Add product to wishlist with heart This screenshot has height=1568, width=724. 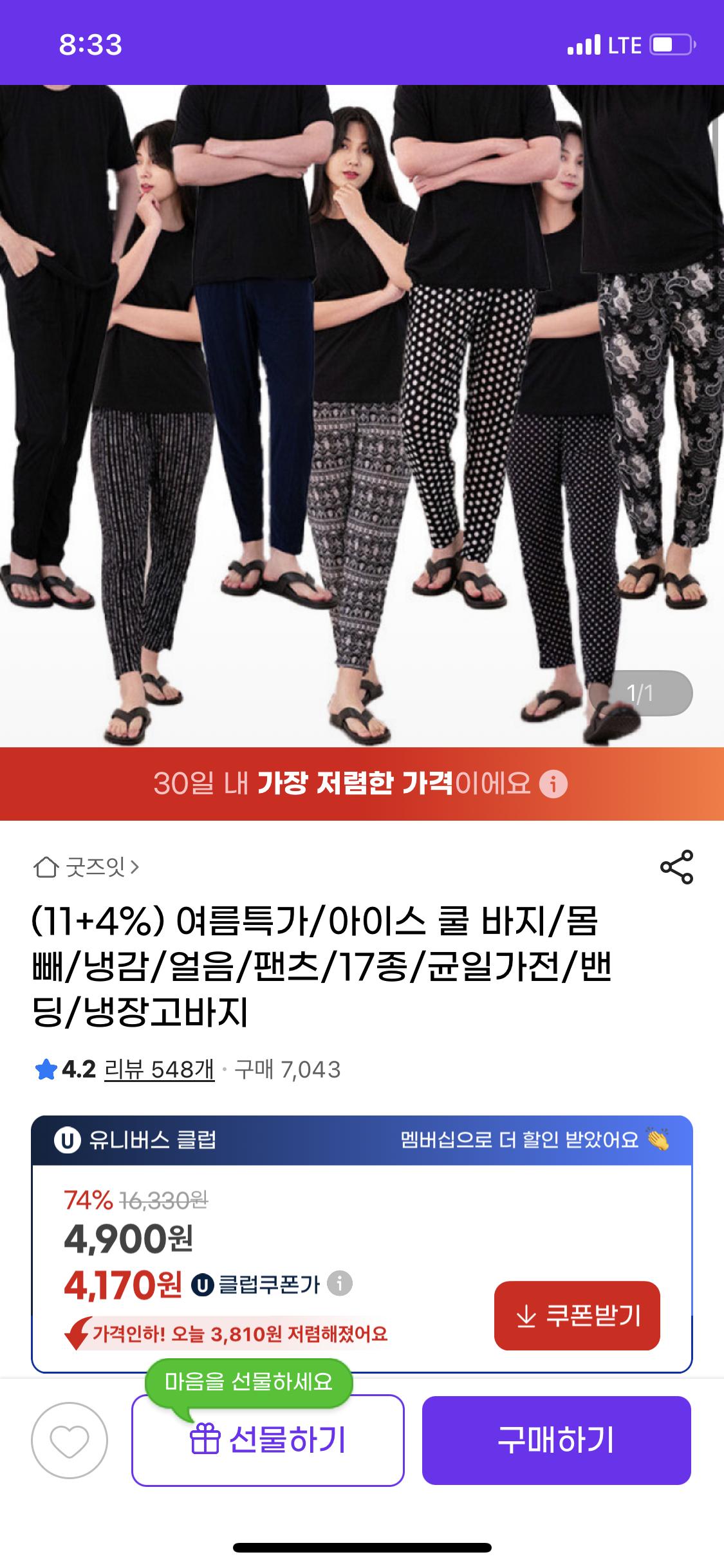point(70,1440)
